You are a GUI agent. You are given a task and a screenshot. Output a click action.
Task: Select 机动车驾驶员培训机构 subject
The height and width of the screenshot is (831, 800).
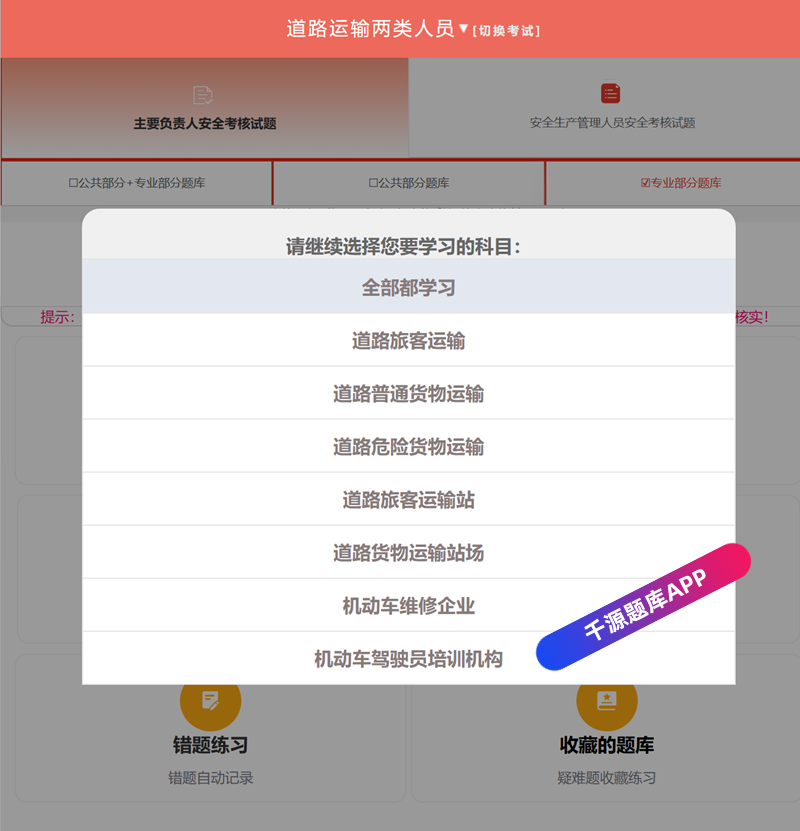coord(408,659)
